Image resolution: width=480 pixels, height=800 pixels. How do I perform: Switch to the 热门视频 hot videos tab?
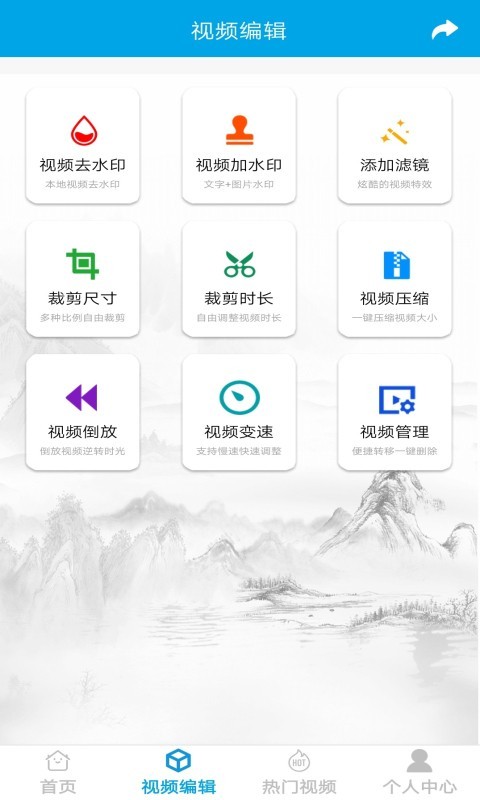(299, 772)
